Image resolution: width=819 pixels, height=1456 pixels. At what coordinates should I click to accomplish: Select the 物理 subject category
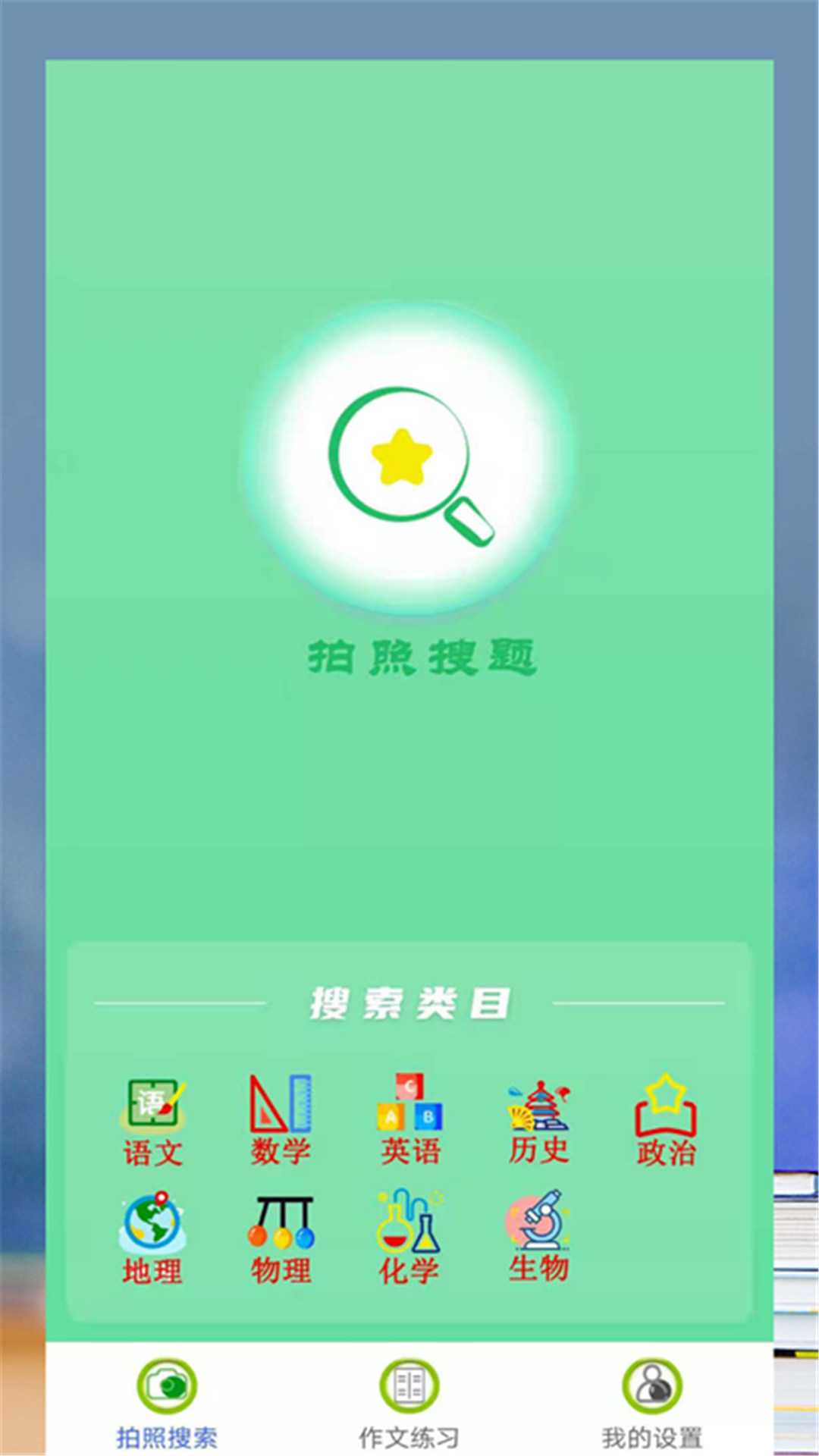(x=281, y=1239)
